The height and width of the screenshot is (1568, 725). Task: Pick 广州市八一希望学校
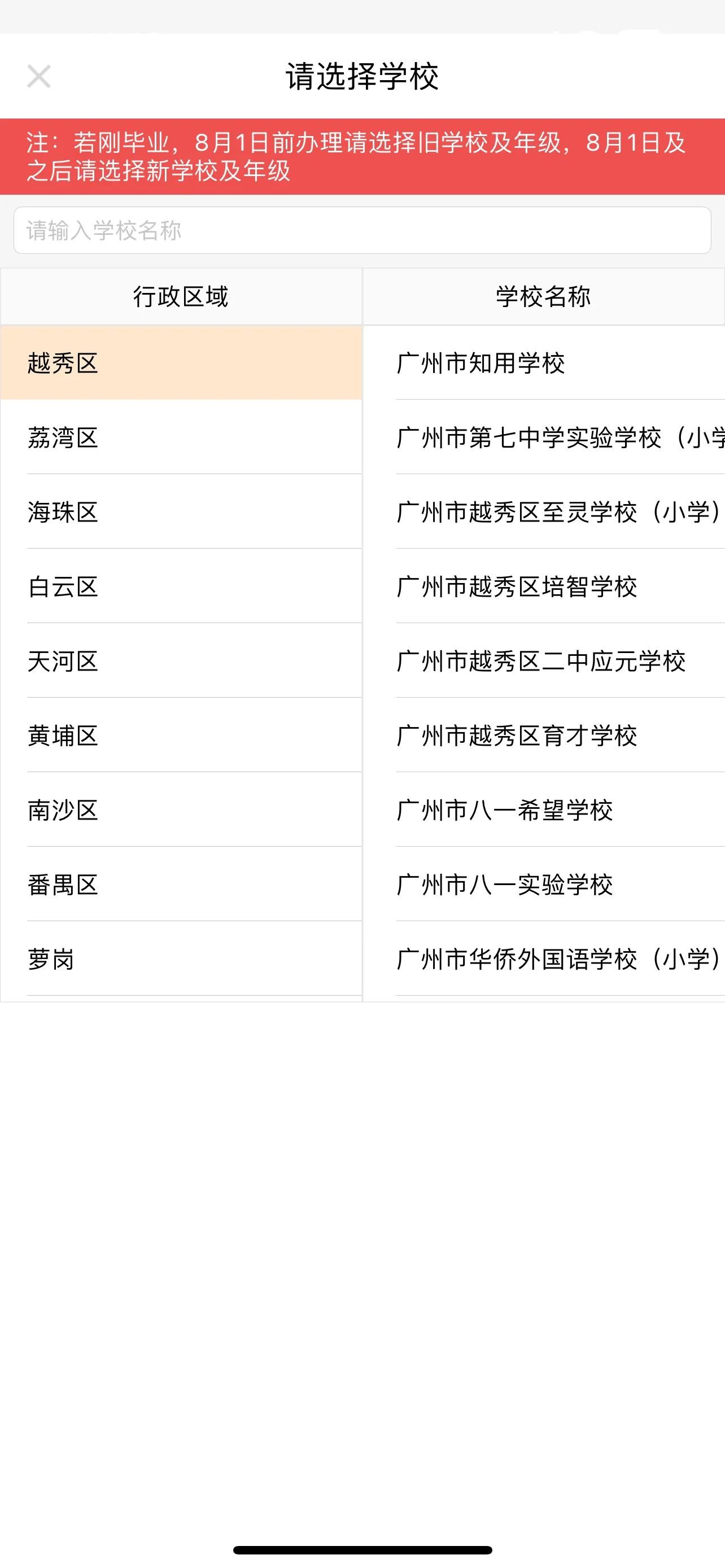(544, 810)
